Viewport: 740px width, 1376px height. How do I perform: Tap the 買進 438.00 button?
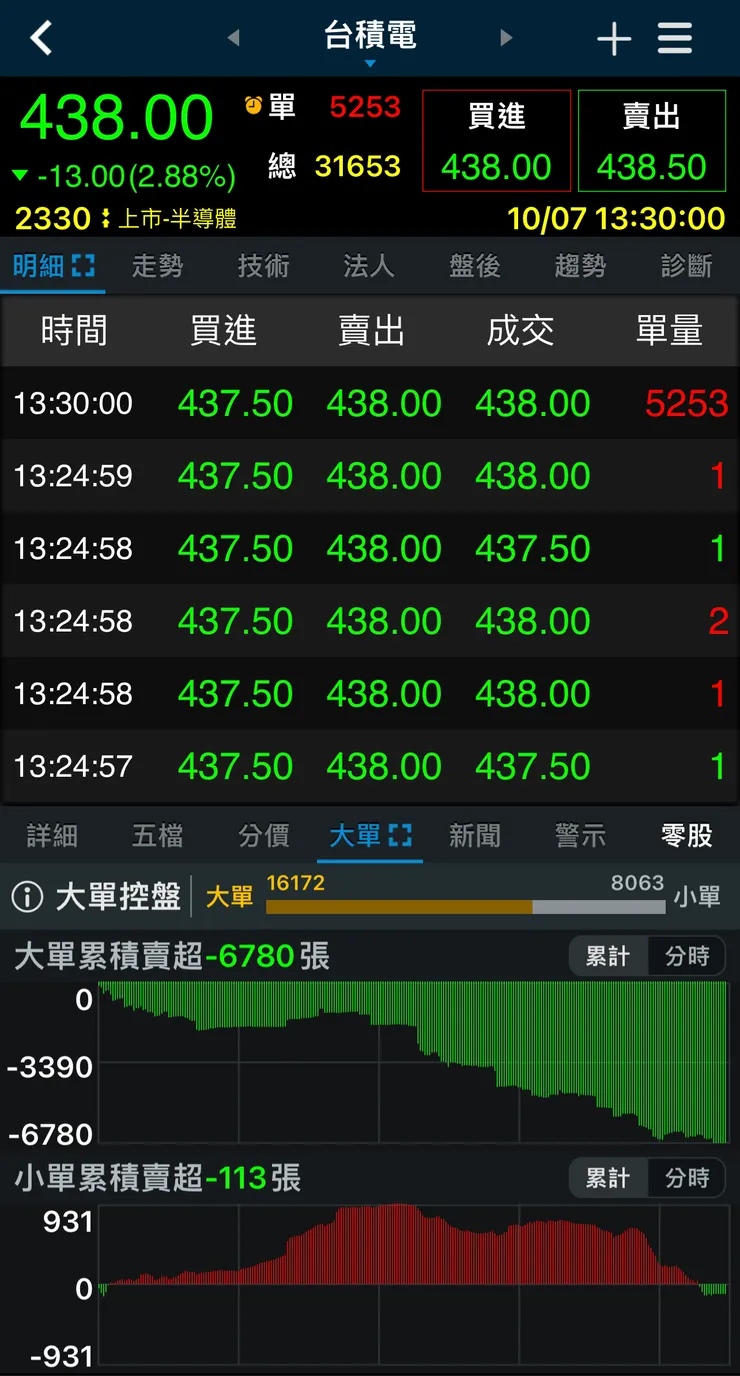pyautogui.click(x=496, y=140)
